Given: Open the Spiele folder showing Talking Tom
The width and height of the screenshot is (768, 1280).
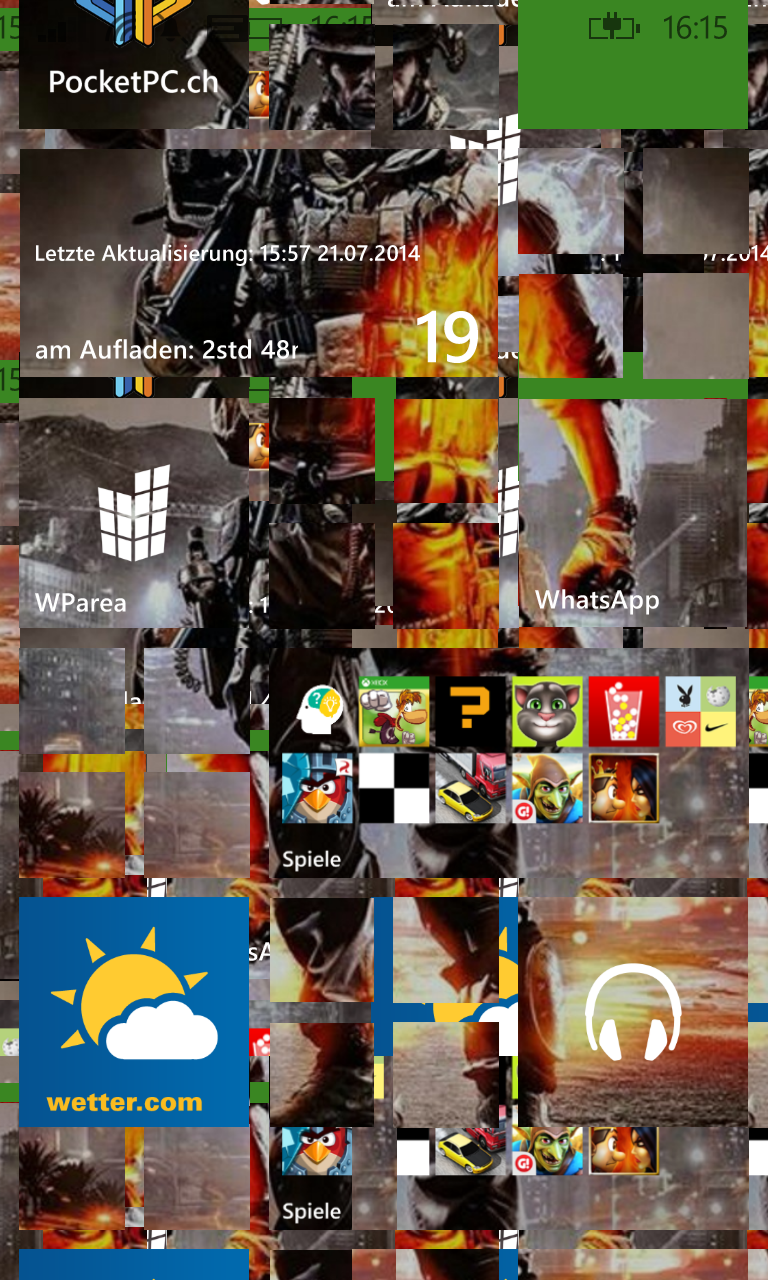Looking at the screenshot, I should pos(508,763).
